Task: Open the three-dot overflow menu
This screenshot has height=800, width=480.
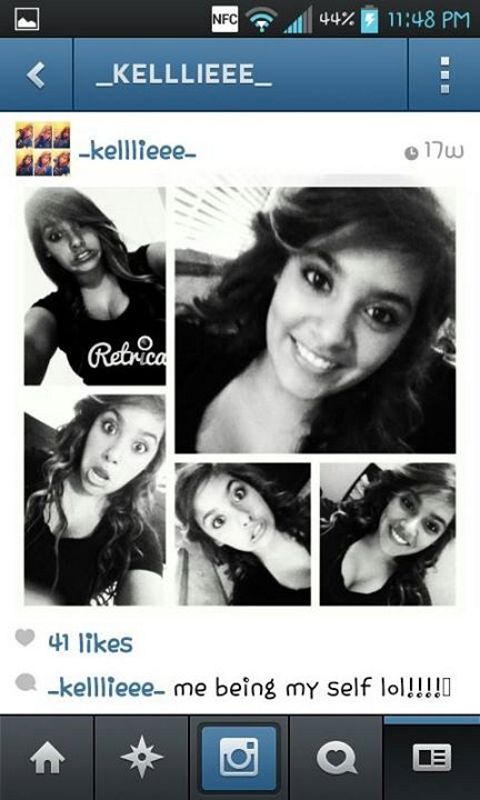Action: point(444,74)
